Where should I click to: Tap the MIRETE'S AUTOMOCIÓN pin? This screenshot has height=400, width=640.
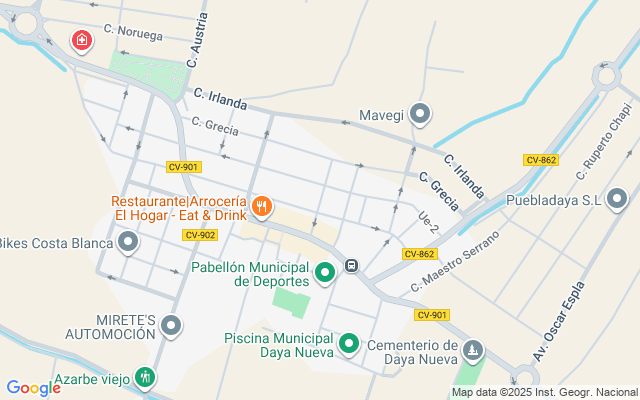point(171,326)
